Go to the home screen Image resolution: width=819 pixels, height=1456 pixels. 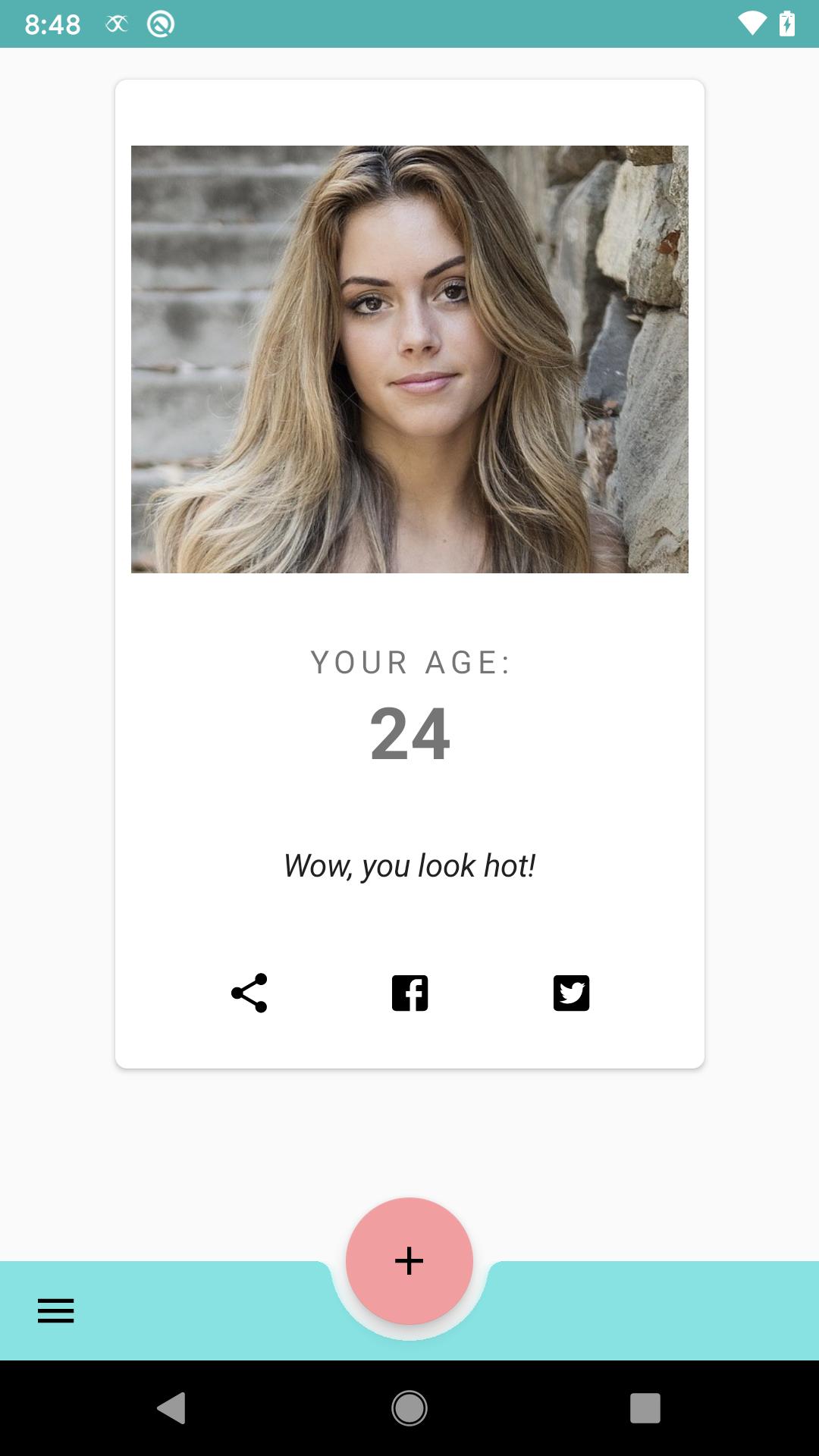pyautogui.click(x=409, y=1408)
